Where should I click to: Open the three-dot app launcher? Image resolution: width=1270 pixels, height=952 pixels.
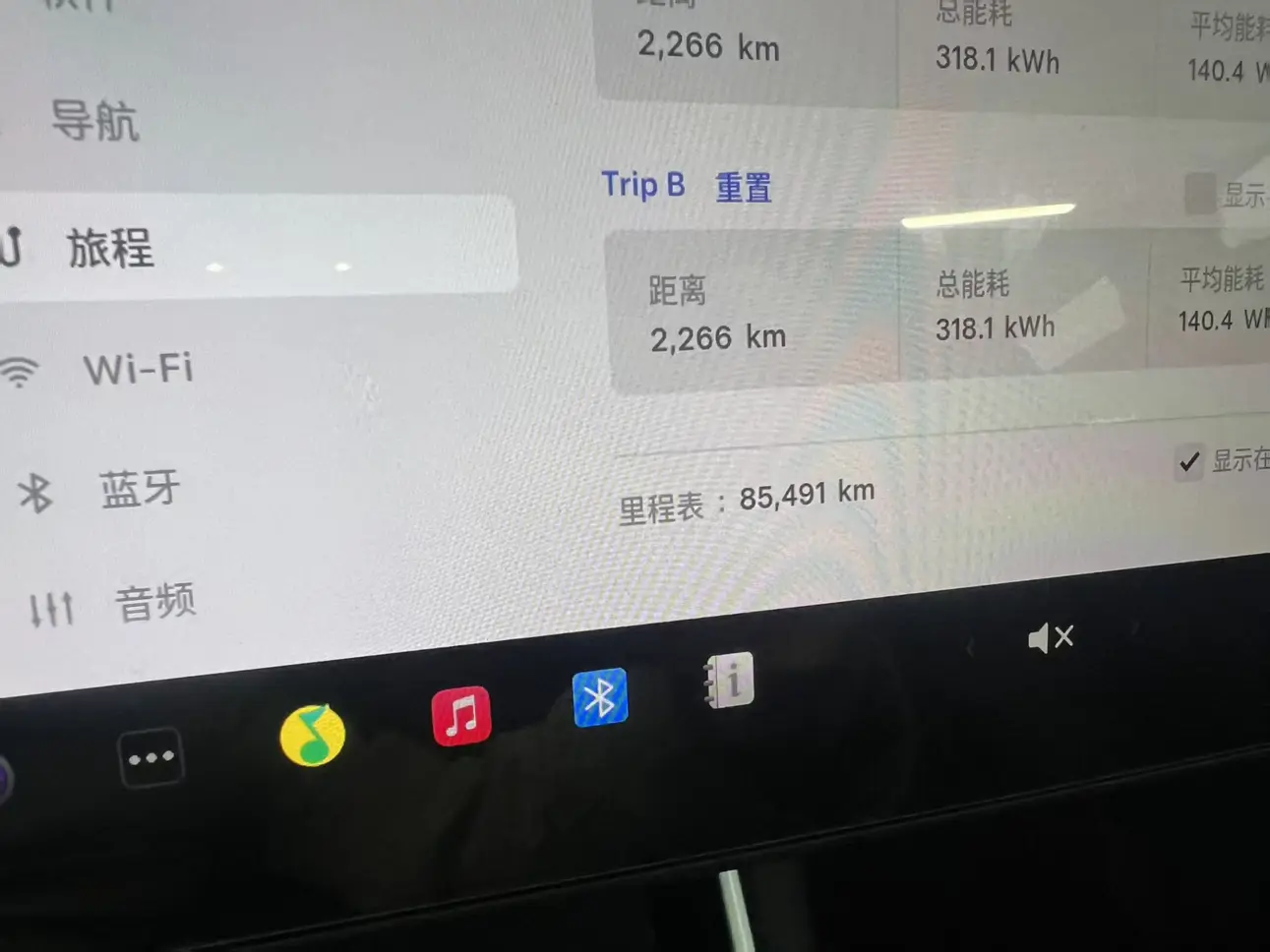point(151,757)
